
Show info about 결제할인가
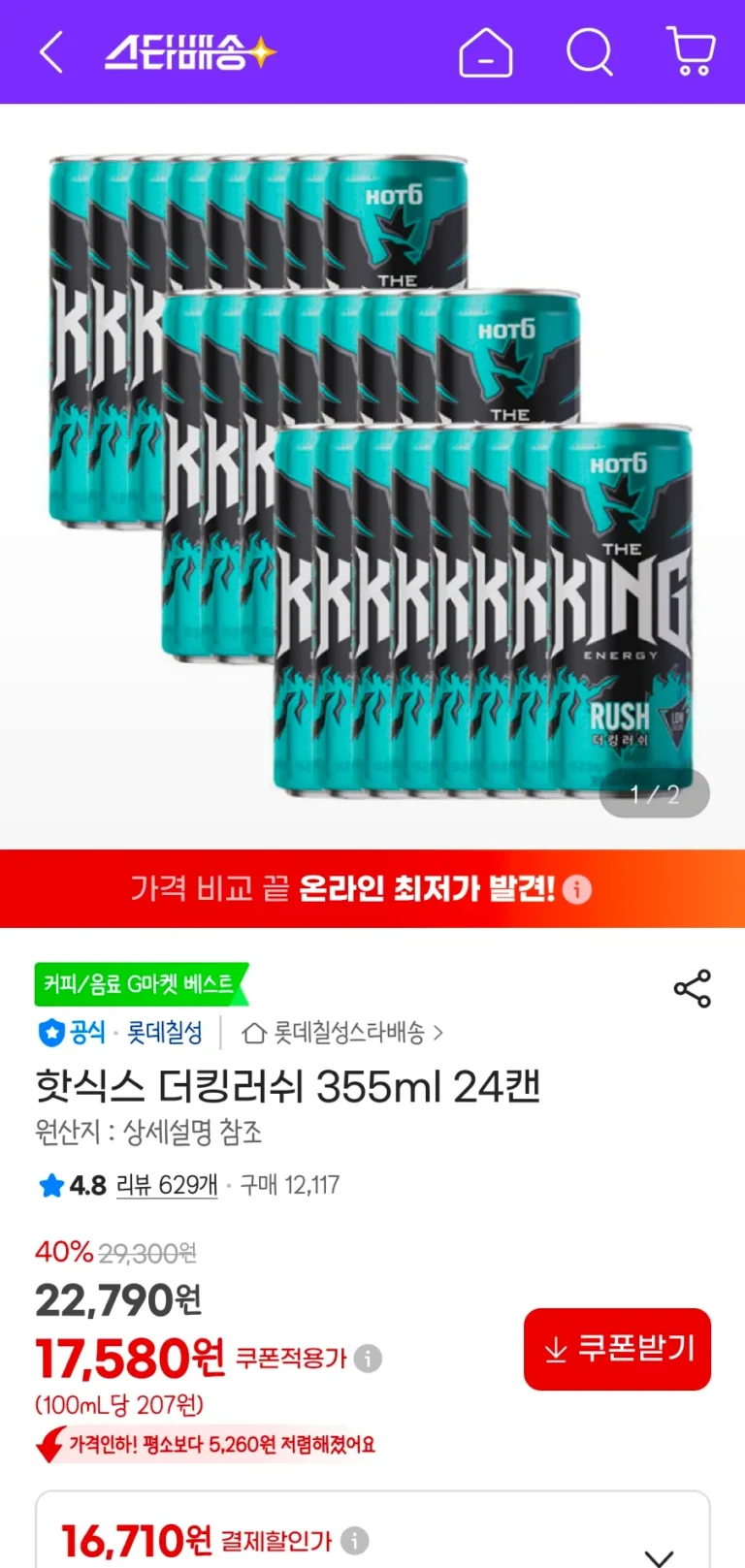[355, 1540]
